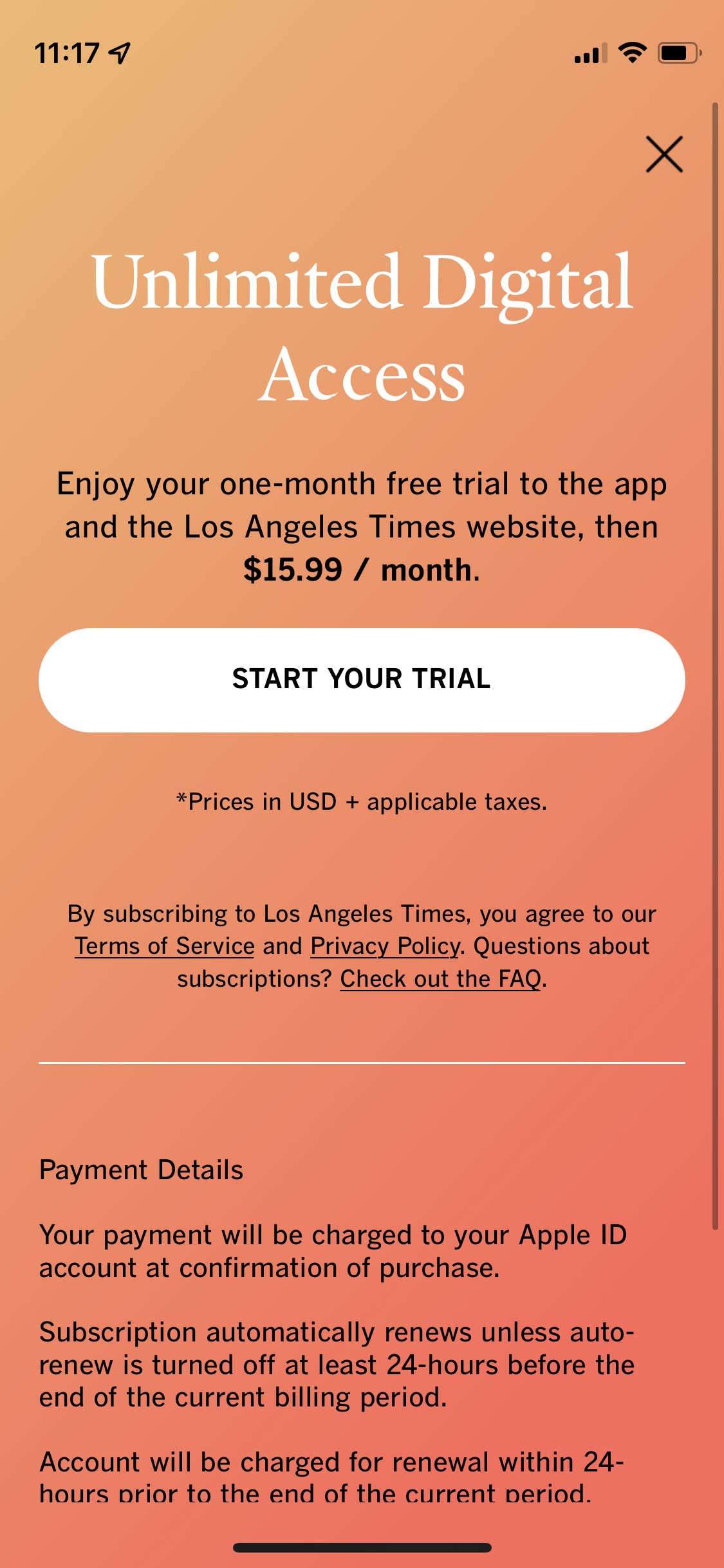Open the Privacy Policy link

coord(385,946)
